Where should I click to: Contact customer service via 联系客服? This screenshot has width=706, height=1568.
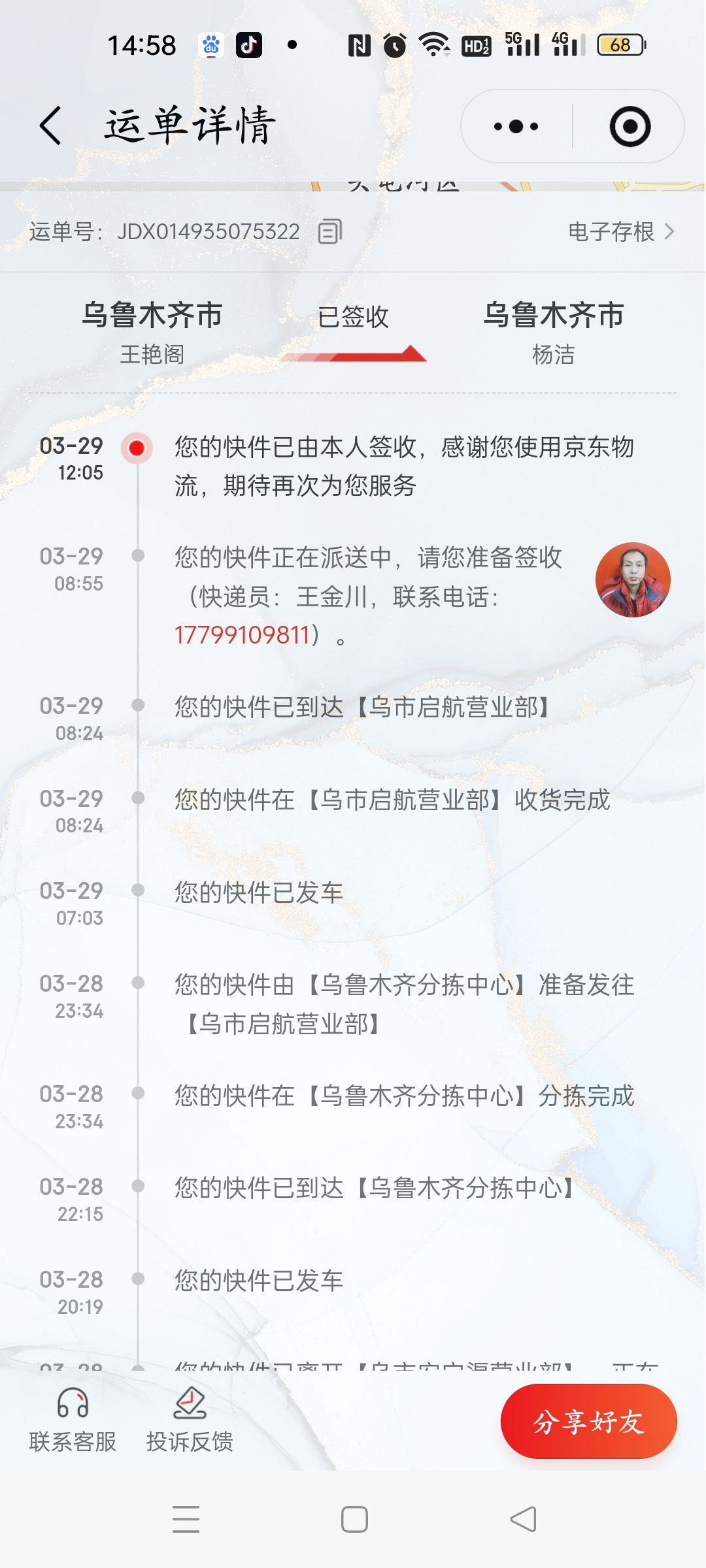coord(73,1422)
